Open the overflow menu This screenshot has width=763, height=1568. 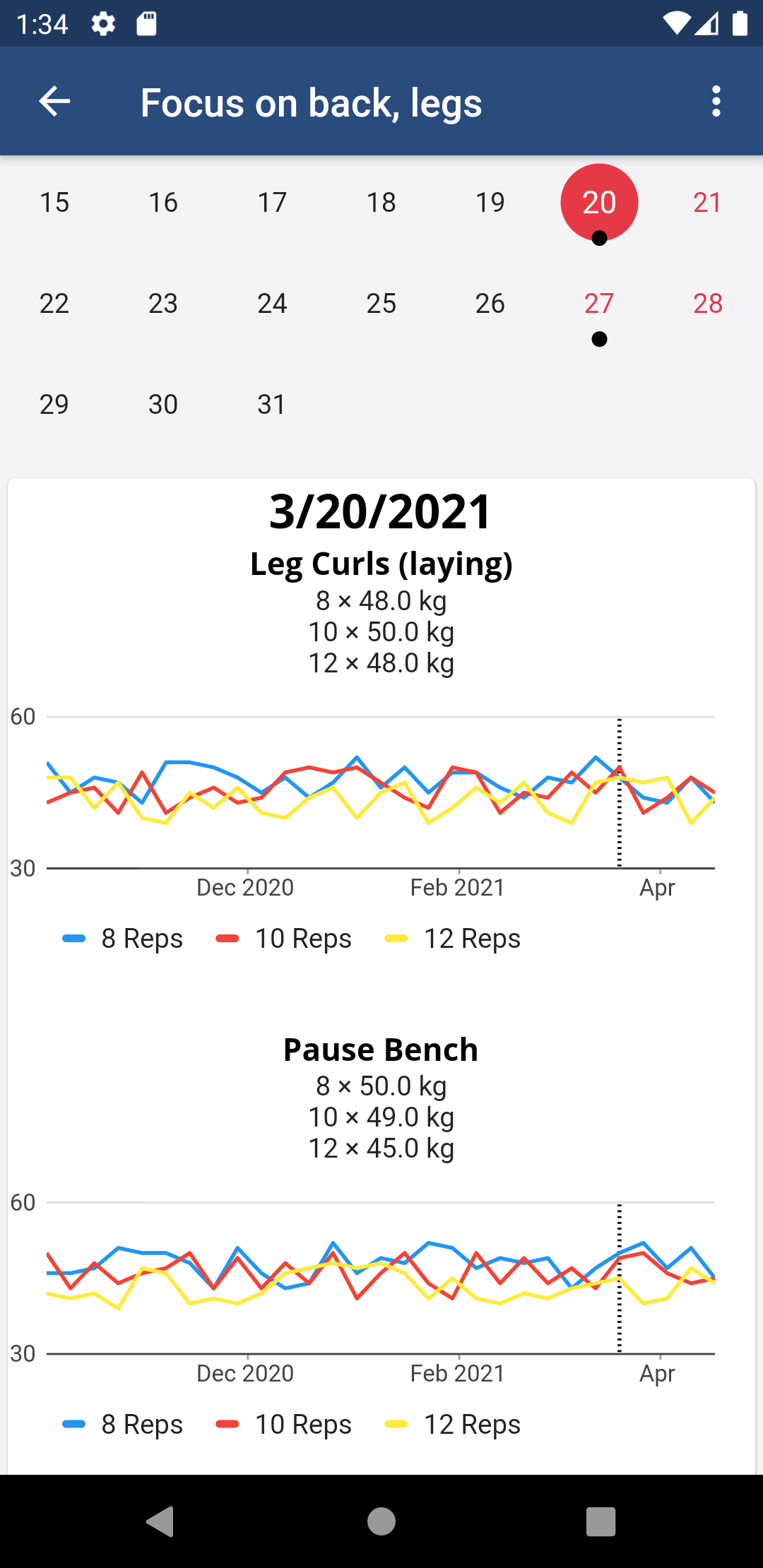pyautogui.click(x=716, y=102)
